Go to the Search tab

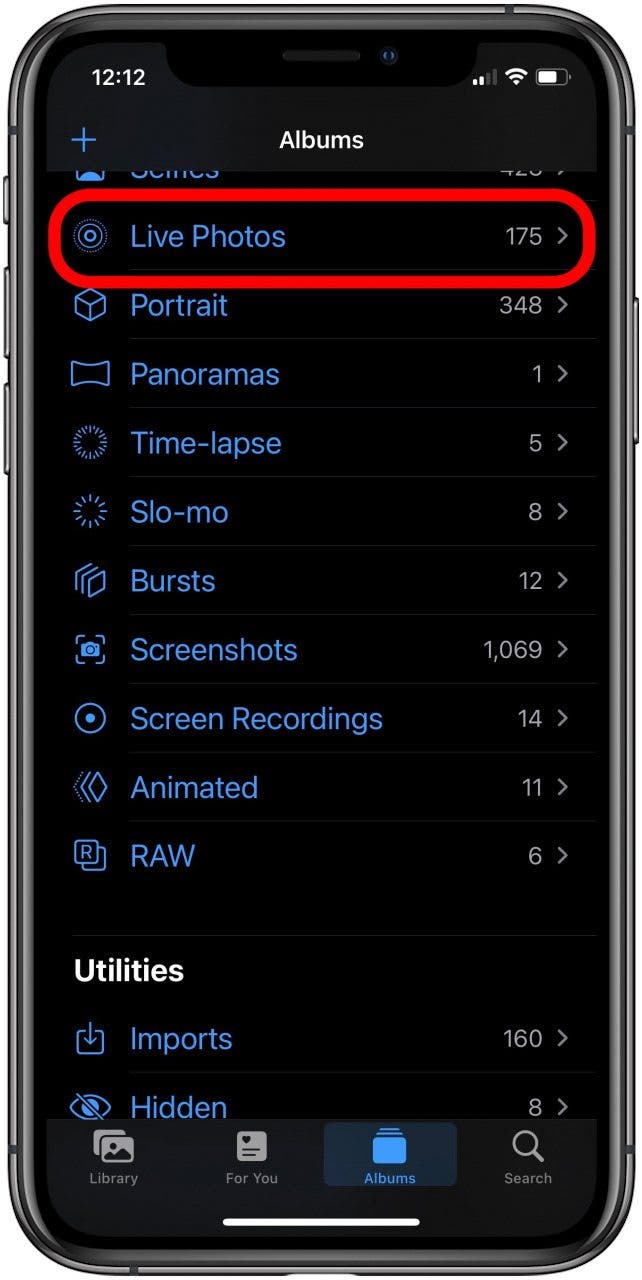click(528, 1157)
